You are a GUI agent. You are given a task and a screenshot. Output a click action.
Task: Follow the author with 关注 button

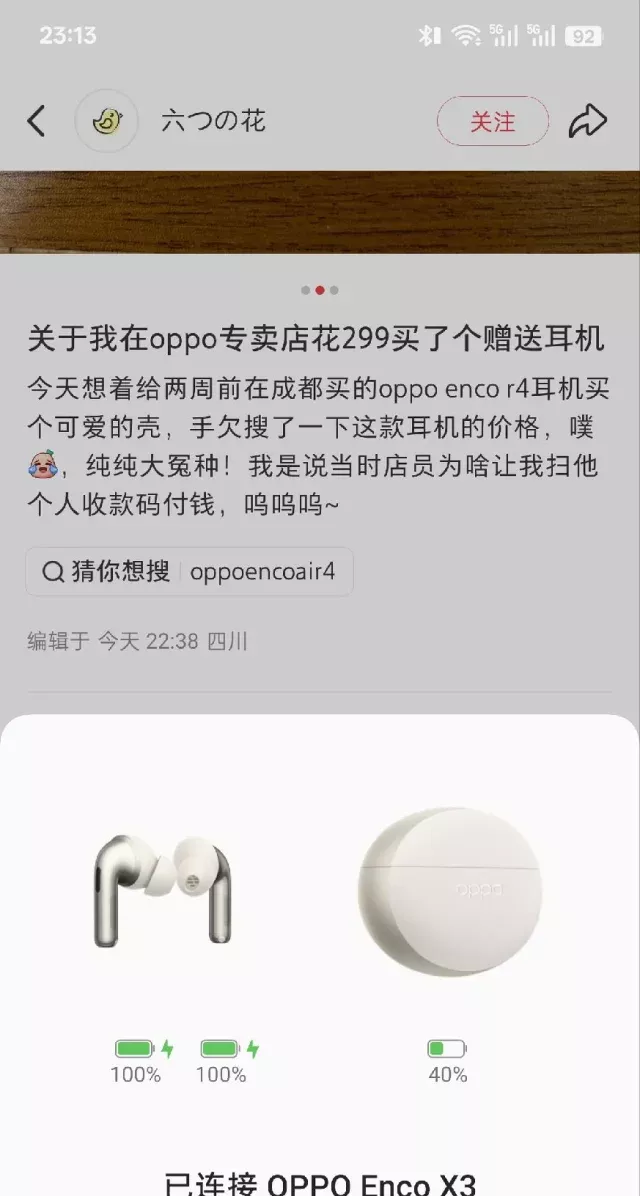pos(492,122)
